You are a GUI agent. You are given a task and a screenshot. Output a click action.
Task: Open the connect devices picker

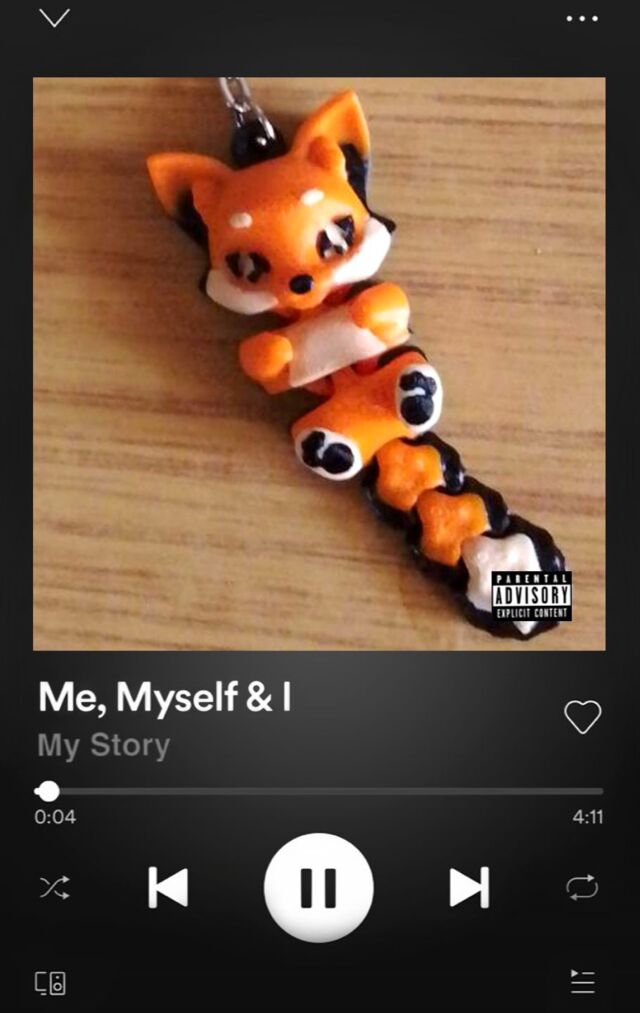point(51,982)
